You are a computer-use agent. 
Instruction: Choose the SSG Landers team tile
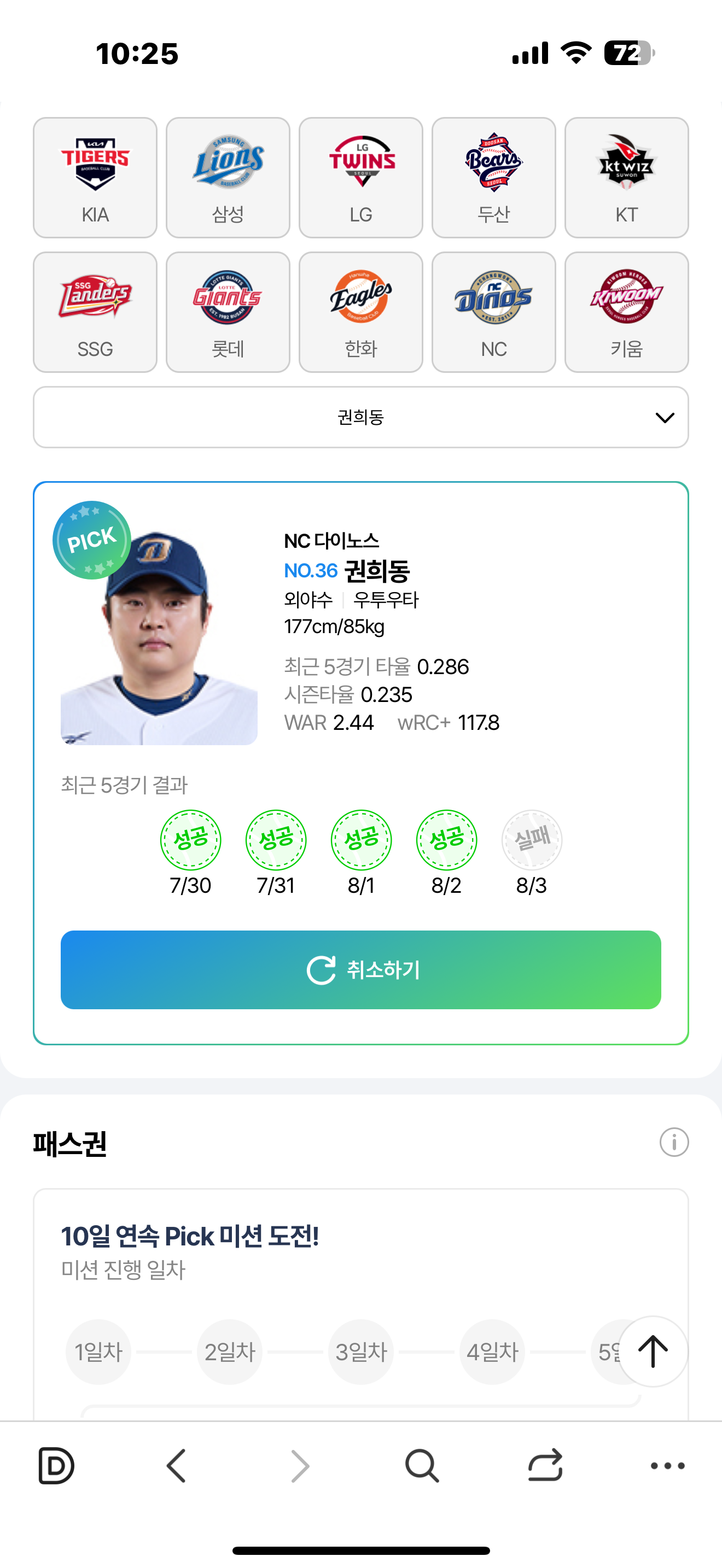pyautogui.click(x=95, y=312)
